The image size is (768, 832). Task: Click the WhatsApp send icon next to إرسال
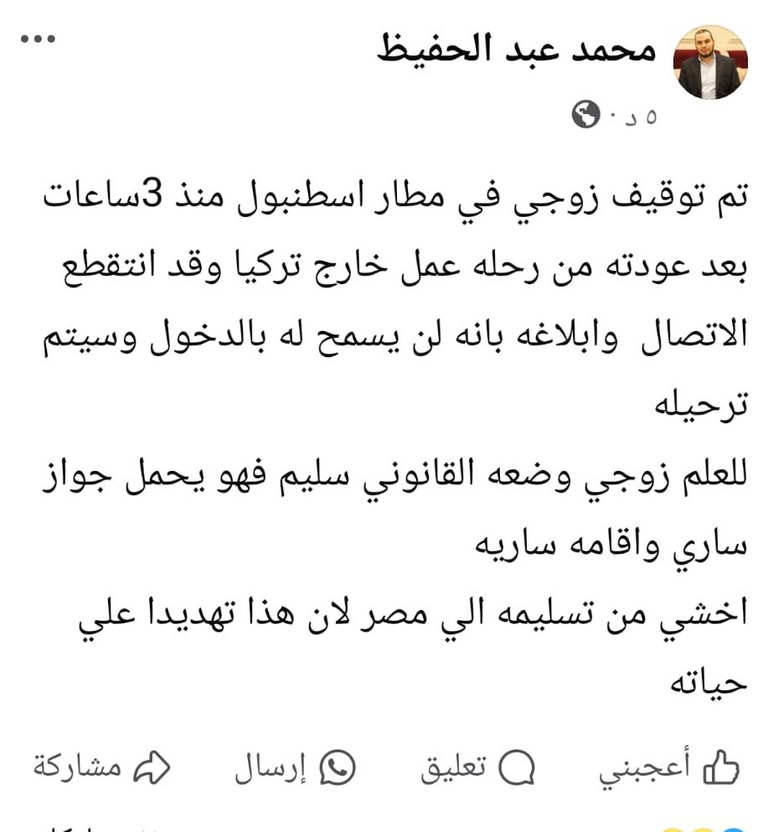pos(338,766)
